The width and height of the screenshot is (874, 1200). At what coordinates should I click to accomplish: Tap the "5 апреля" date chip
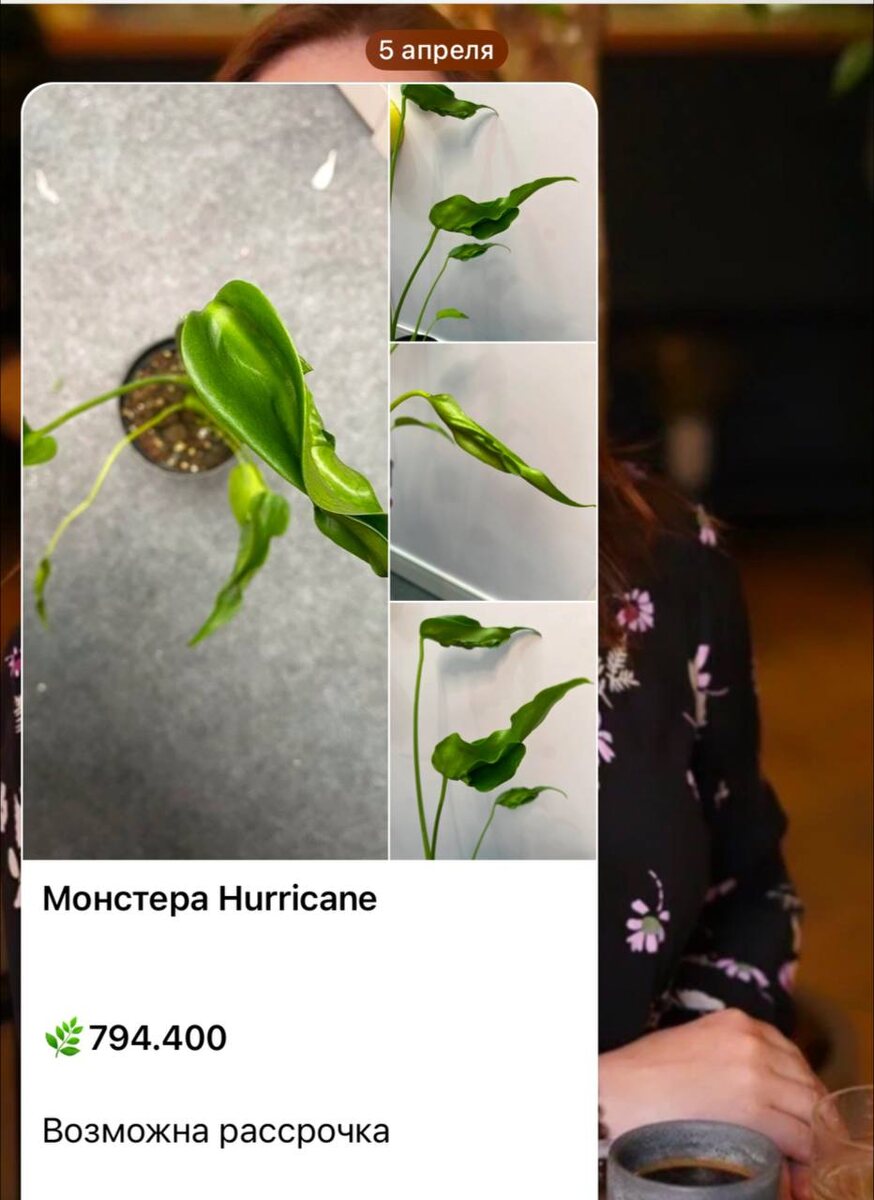coord(436,50)
